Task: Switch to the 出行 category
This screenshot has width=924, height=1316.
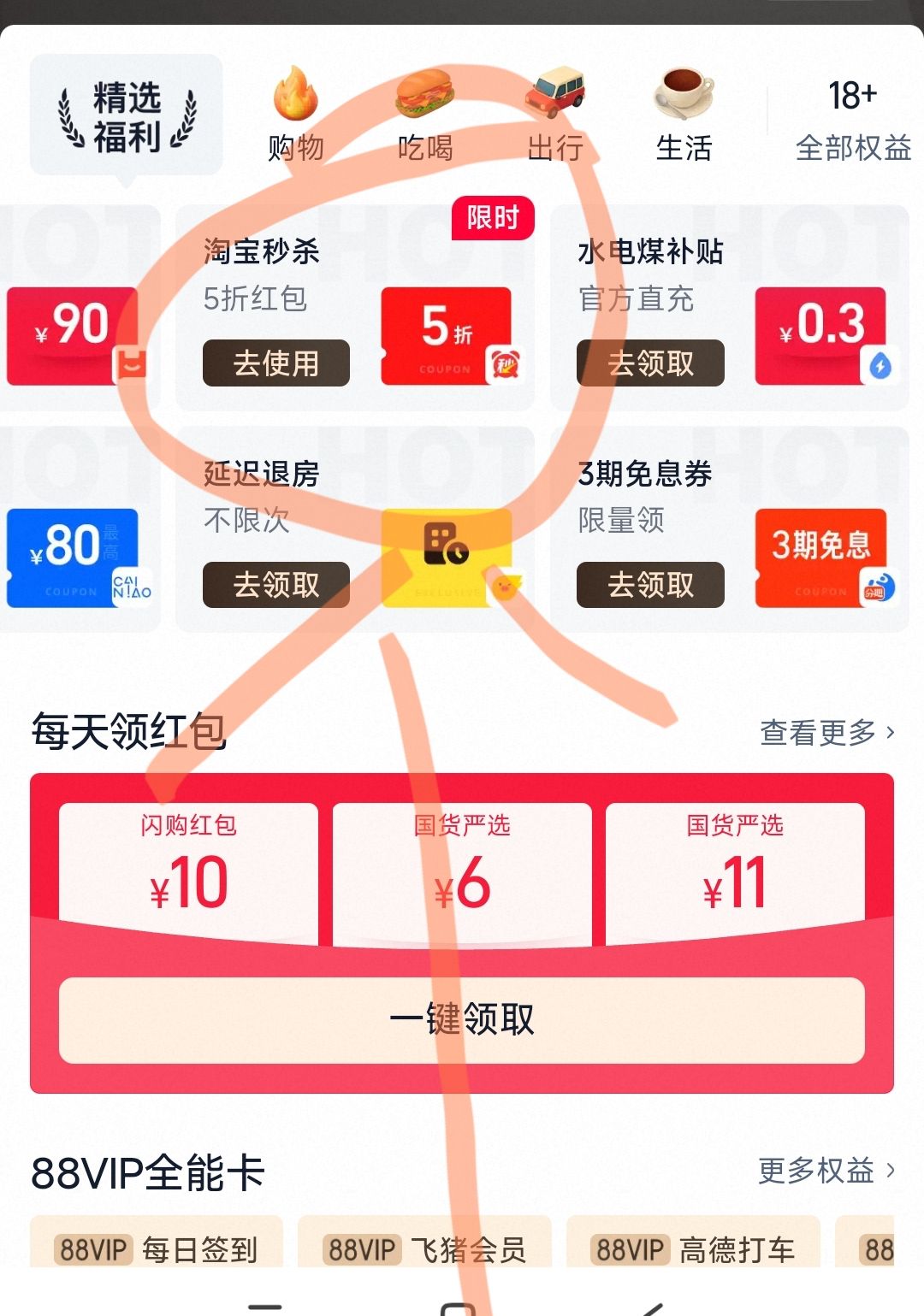Action: pyautogui.click(x=555, y=115)
